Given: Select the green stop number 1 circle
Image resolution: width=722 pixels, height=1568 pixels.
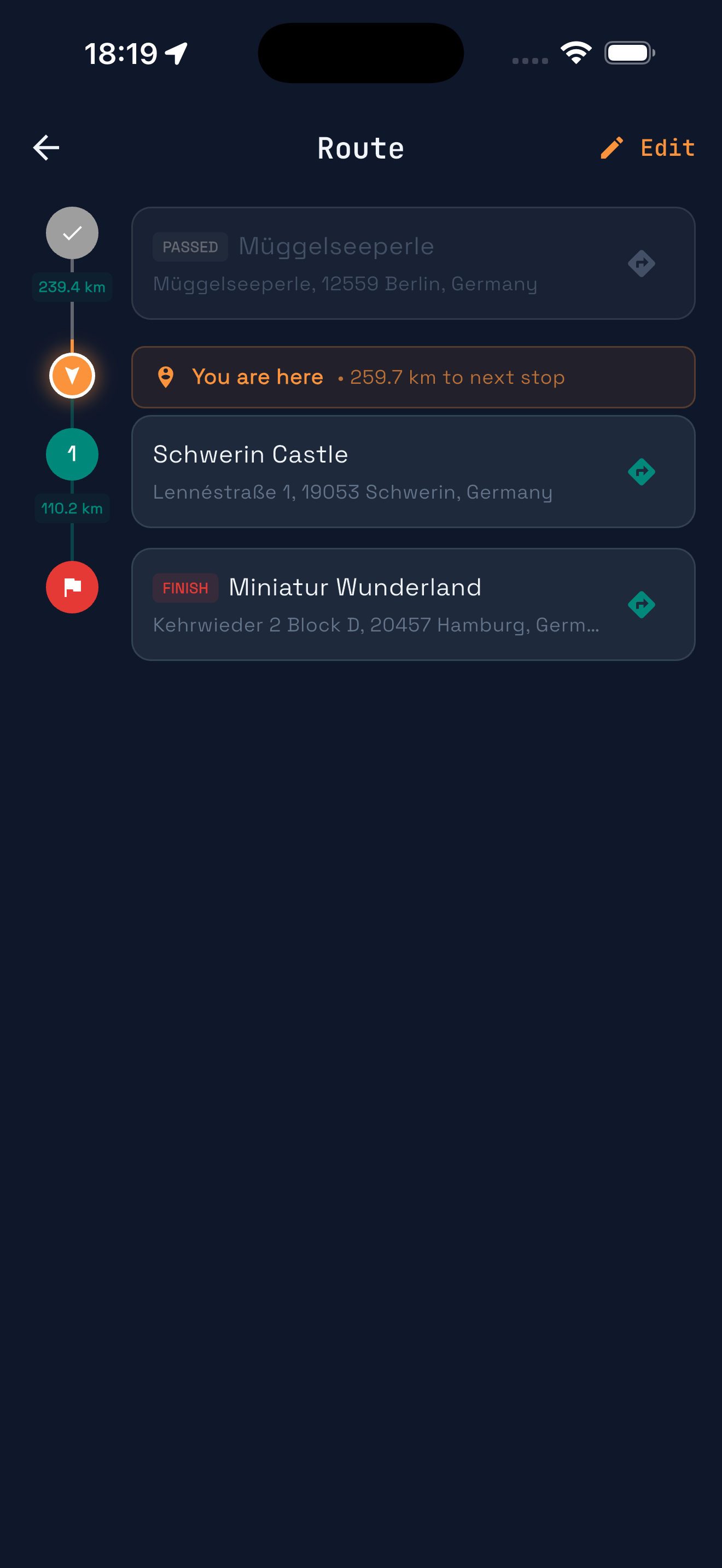Looking at the screenshot, I should point(72,454).
